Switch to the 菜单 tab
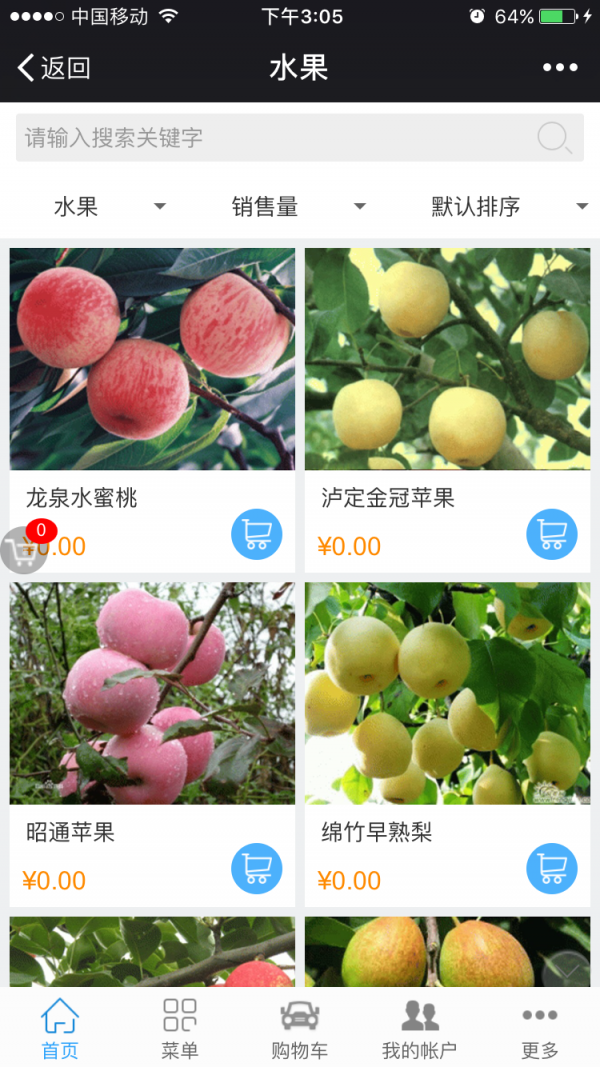 pos(180,1028)
